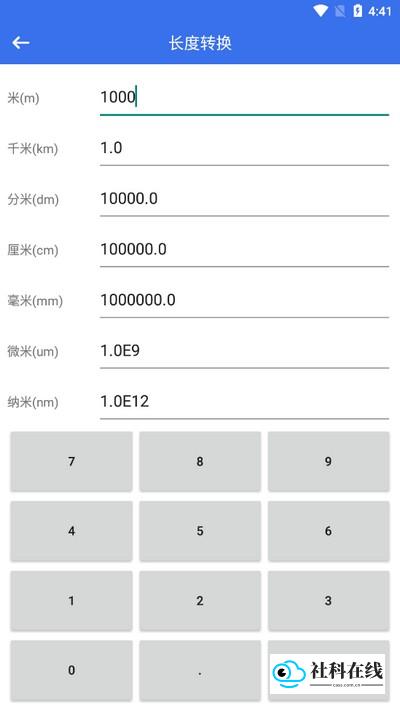
Task: Tap the 分米(dm) value field
Action: [244, 199]
